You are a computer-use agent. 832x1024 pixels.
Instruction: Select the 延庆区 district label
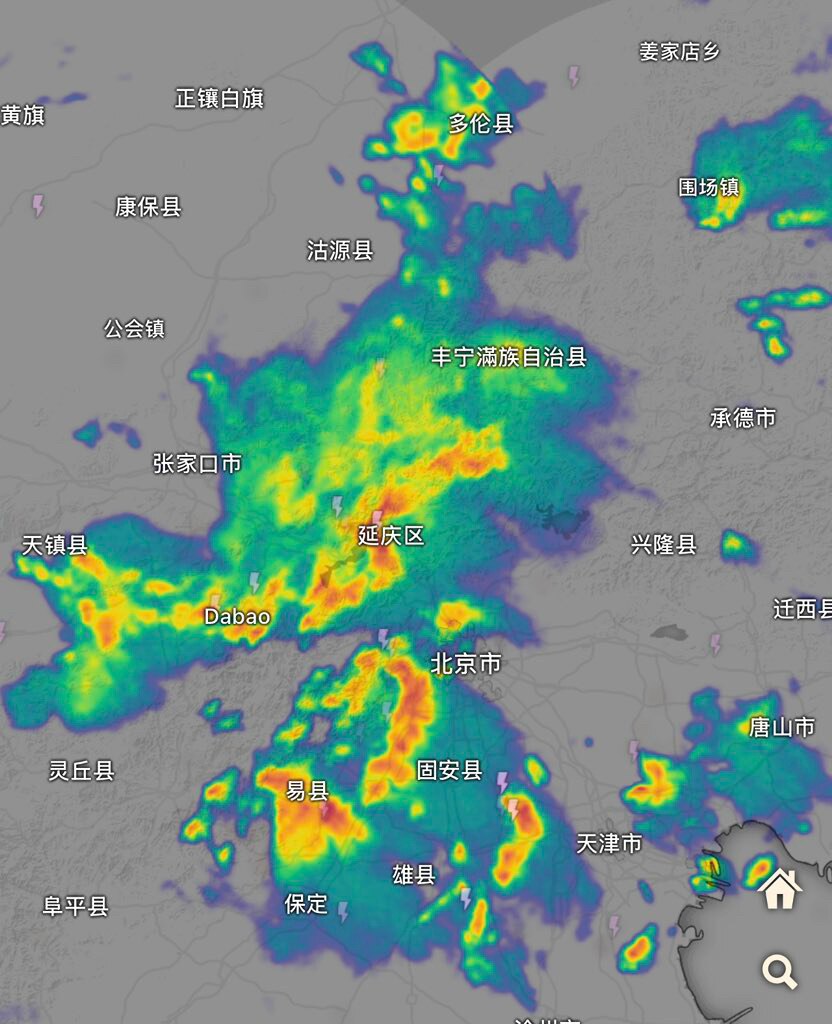click(391, 537)
